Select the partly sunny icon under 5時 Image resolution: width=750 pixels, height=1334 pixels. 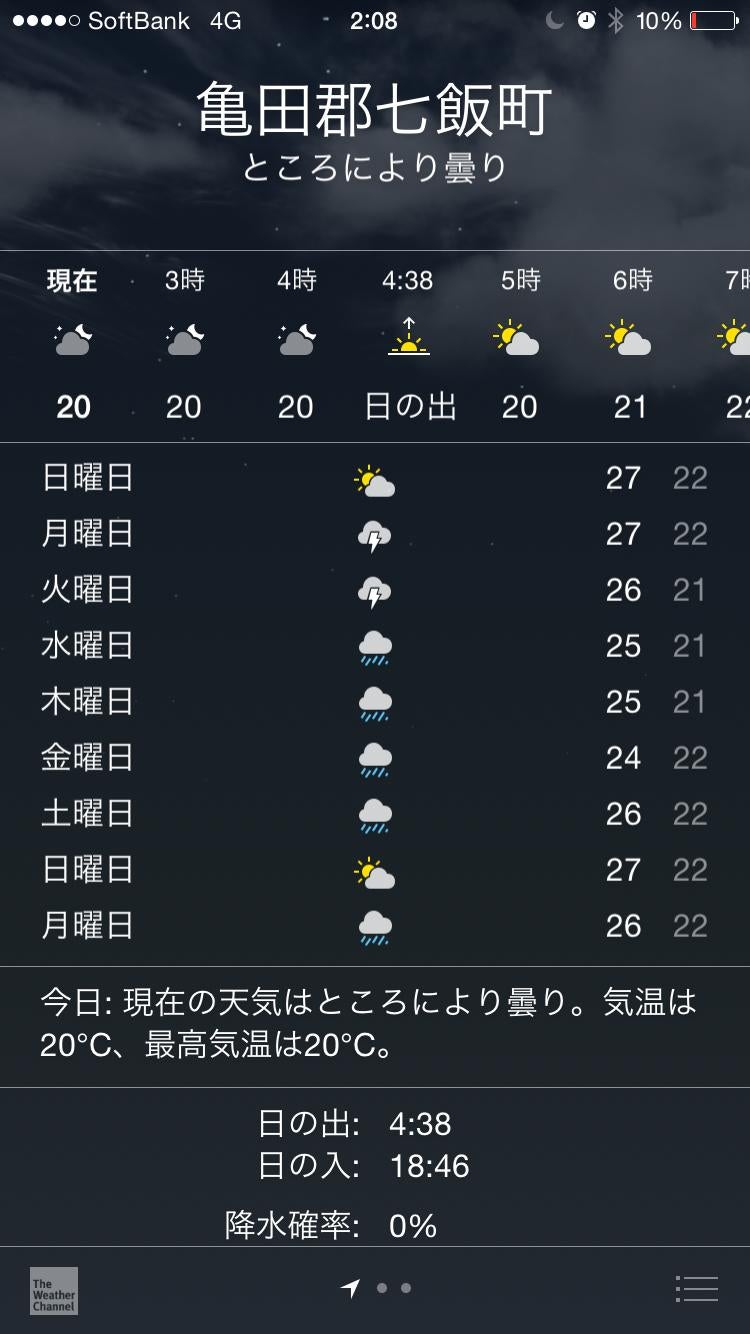[518, 340]
